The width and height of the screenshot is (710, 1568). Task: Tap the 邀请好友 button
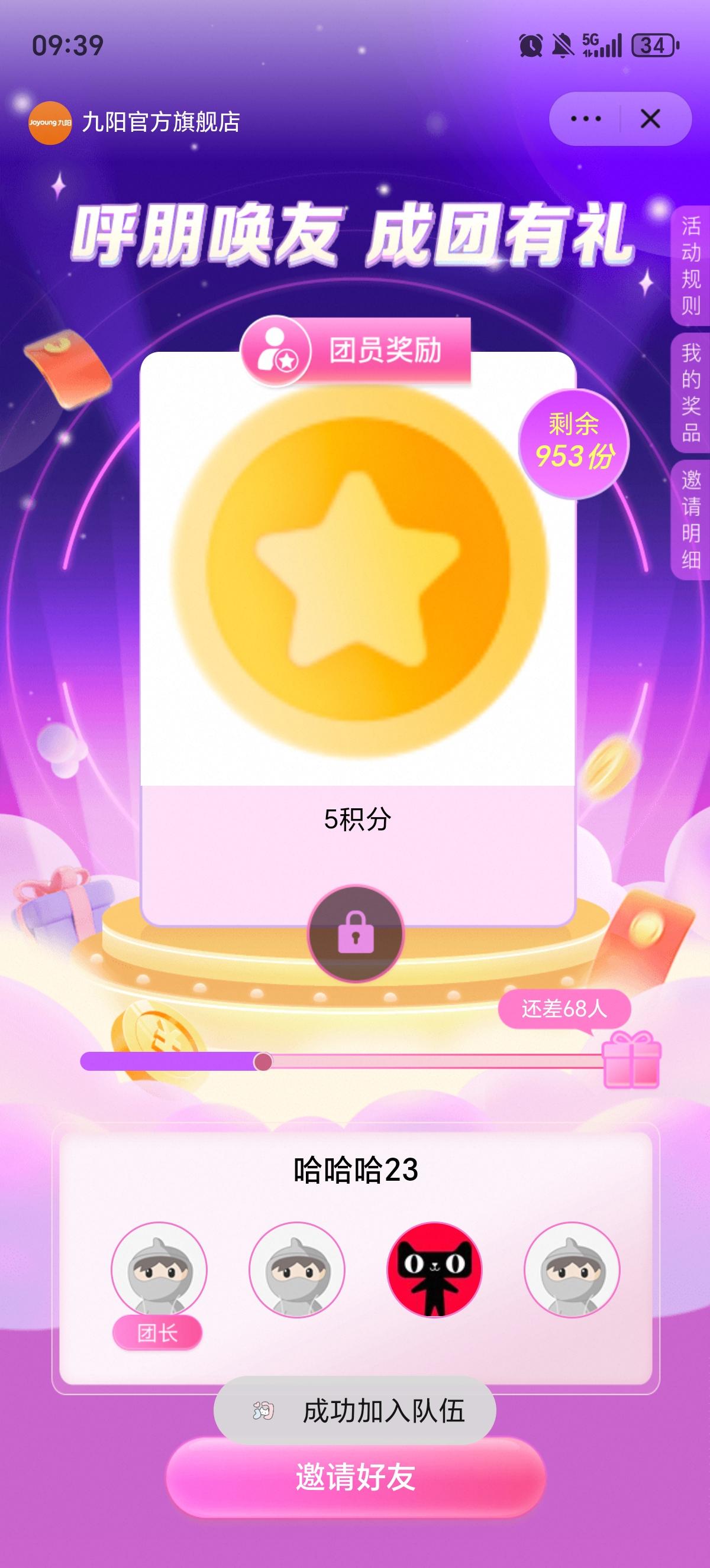[x=356, y=1478]
